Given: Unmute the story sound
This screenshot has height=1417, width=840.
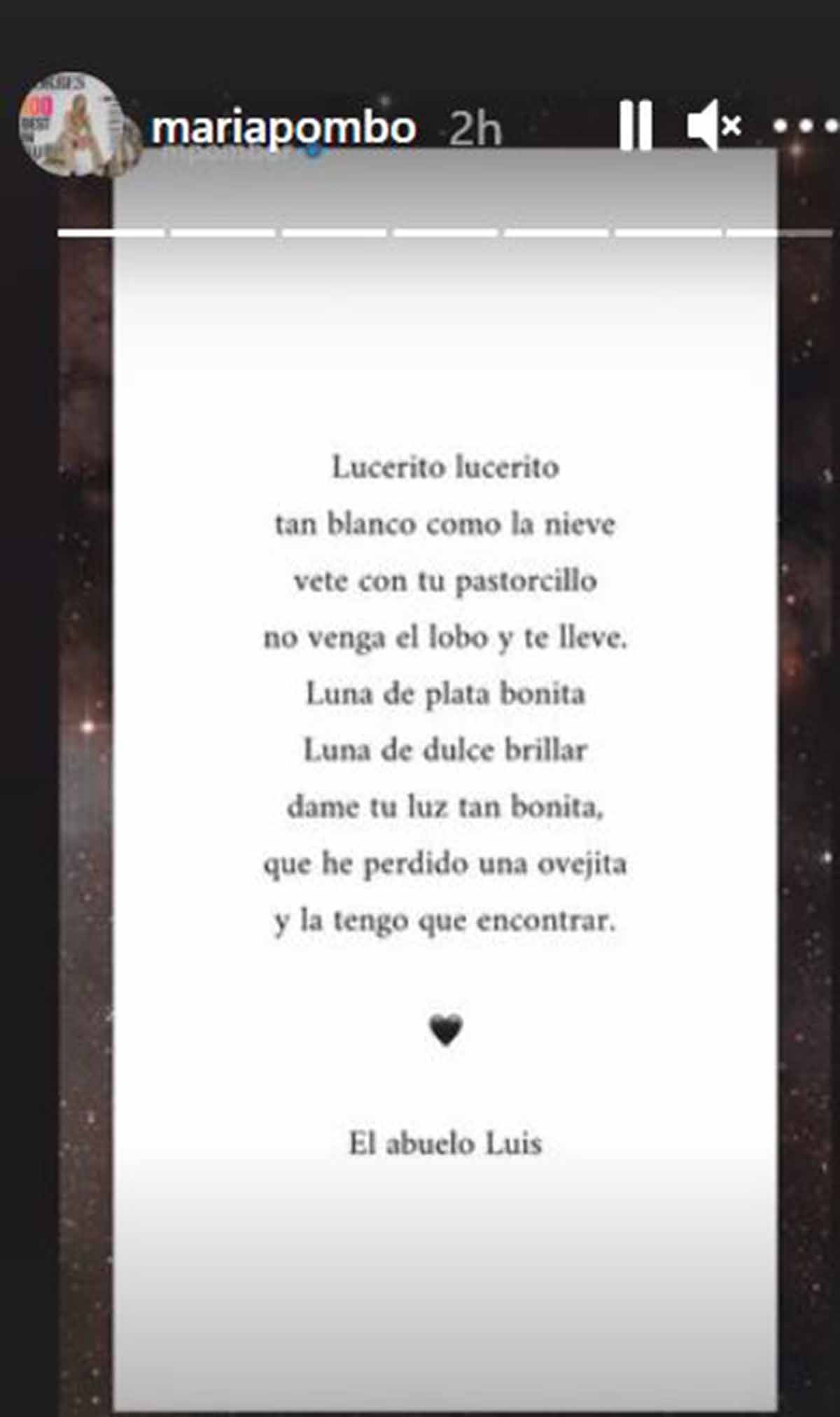Looking at the screenshot, I should (715, 125).
